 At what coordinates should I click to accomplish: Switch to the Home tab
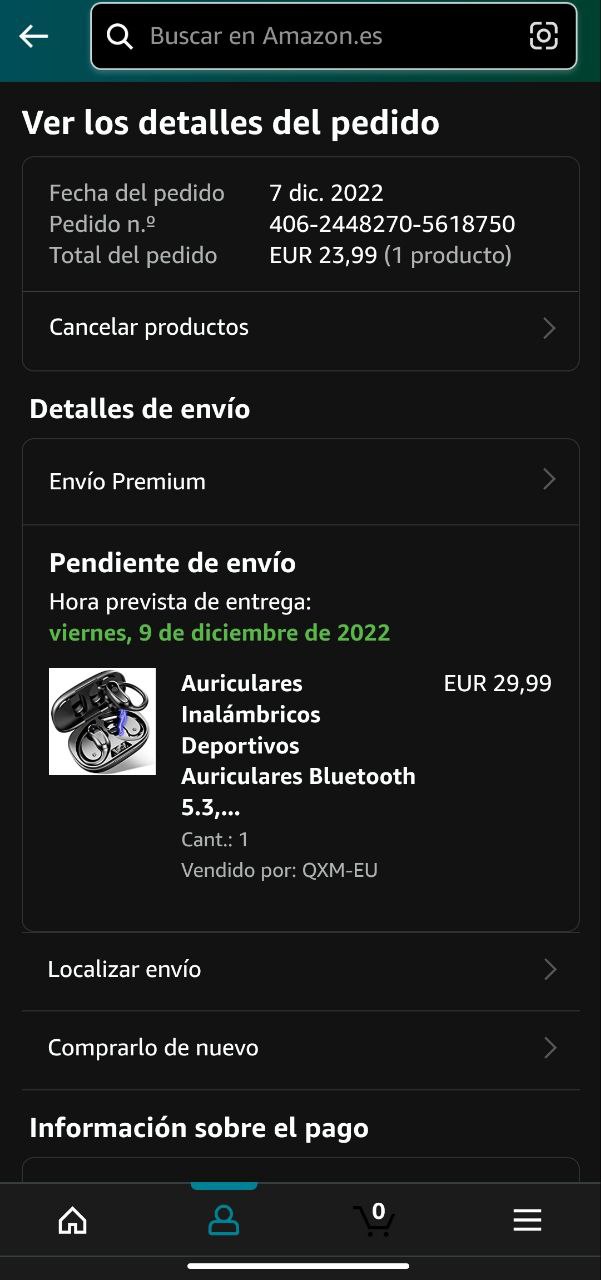[73, 1220]
